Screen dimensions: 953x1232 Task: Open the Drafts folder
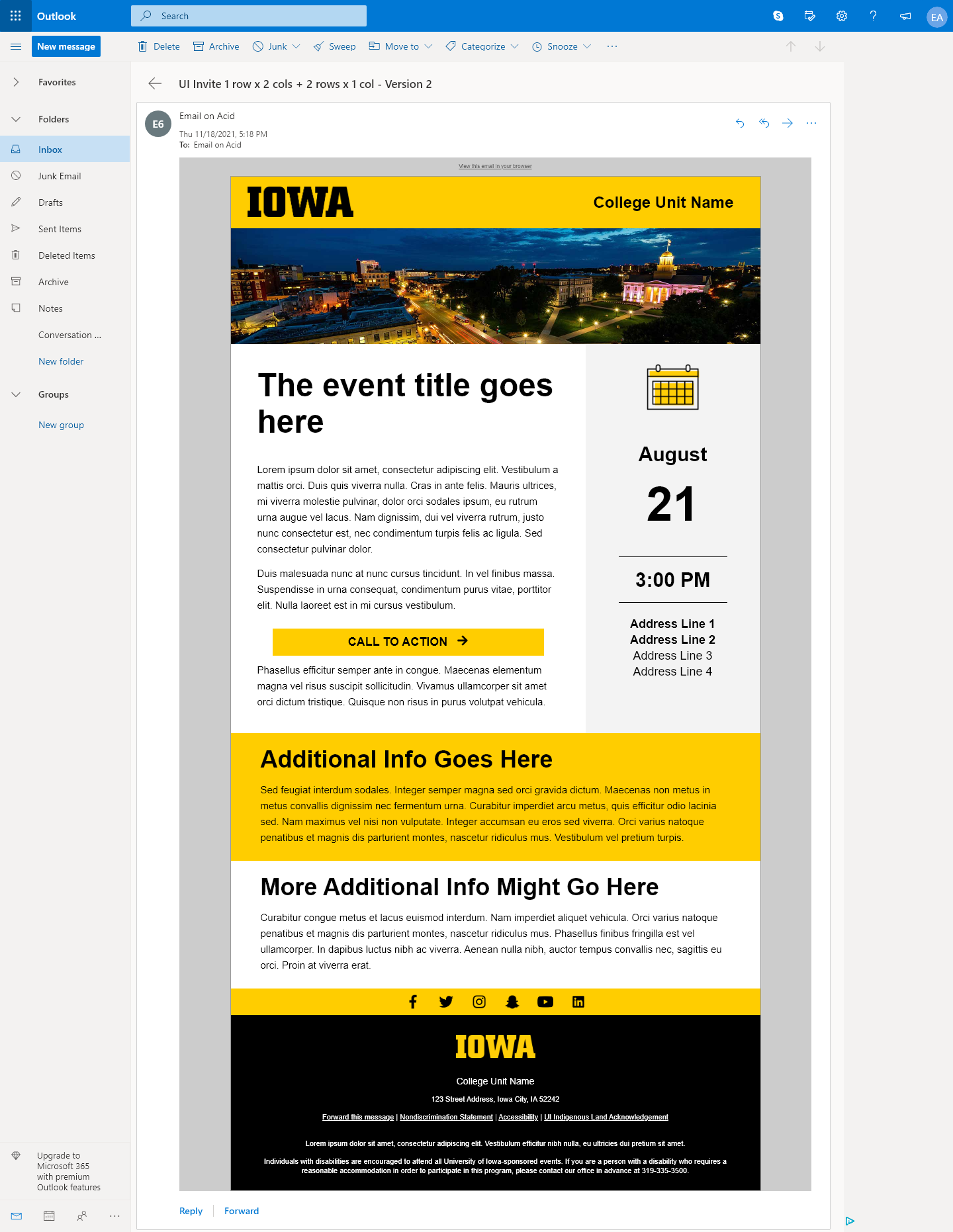(x=50, y=202)
